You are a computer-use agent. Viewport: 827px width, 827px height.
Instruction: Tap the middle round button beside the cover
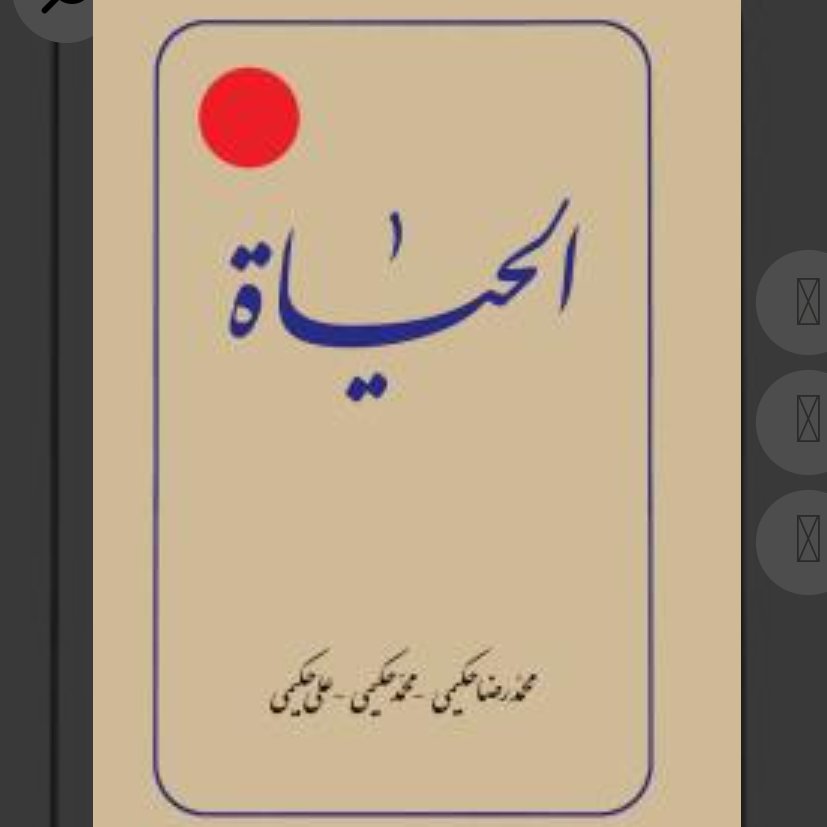point(806,421)
